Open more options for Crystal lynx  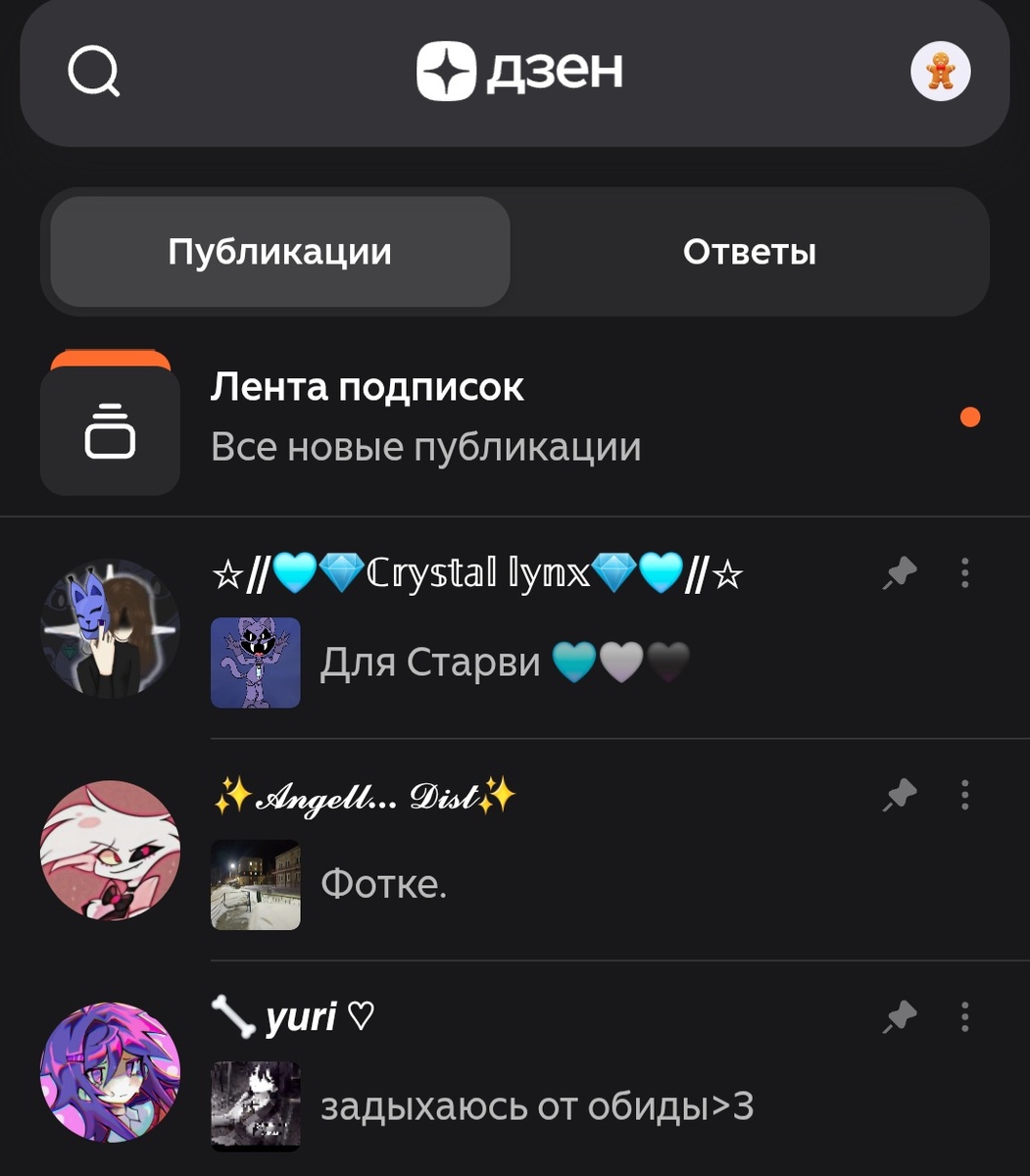point(964,573)
